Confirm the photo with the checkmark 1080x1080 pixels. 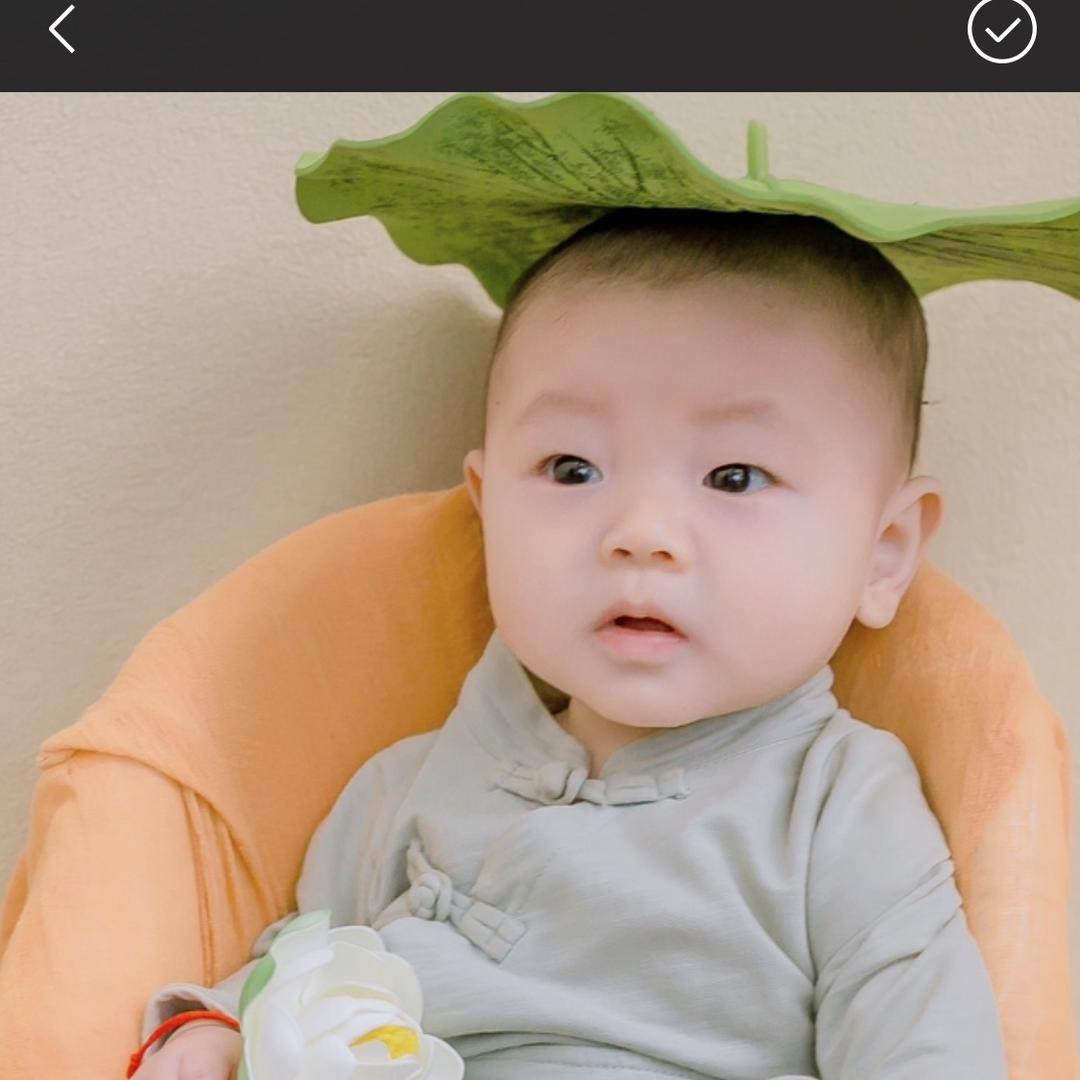(x=1002, y=30)
